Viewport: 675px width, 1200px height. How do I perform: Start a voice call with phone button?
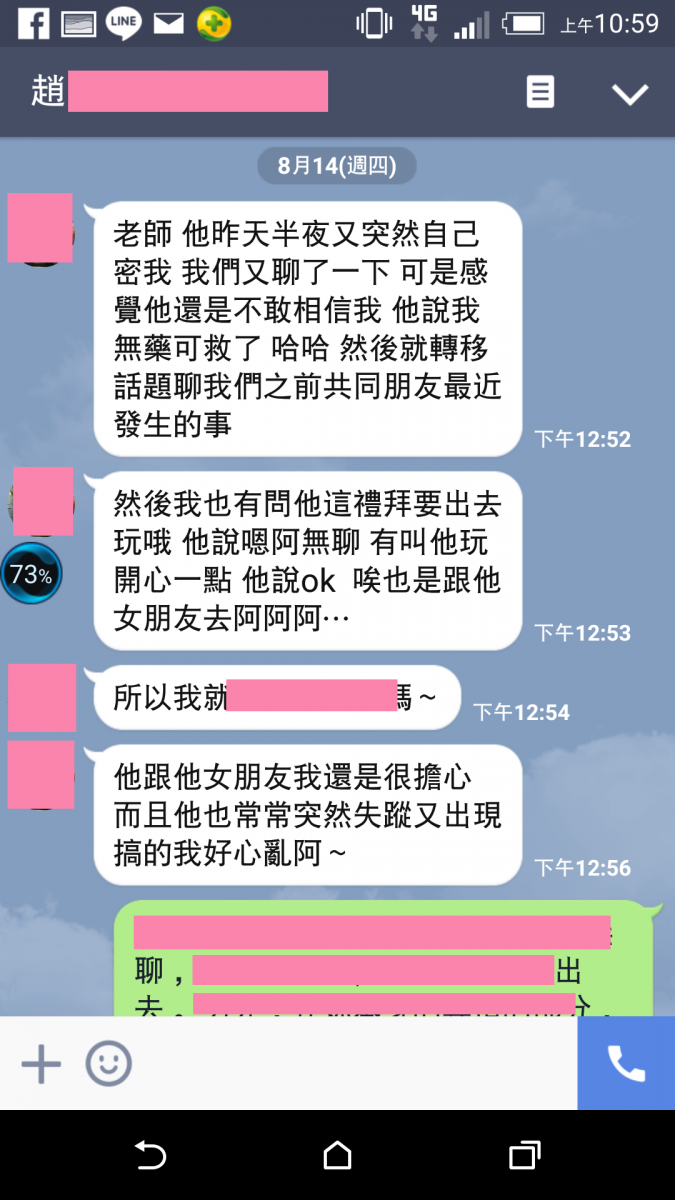pos(626,1064)
